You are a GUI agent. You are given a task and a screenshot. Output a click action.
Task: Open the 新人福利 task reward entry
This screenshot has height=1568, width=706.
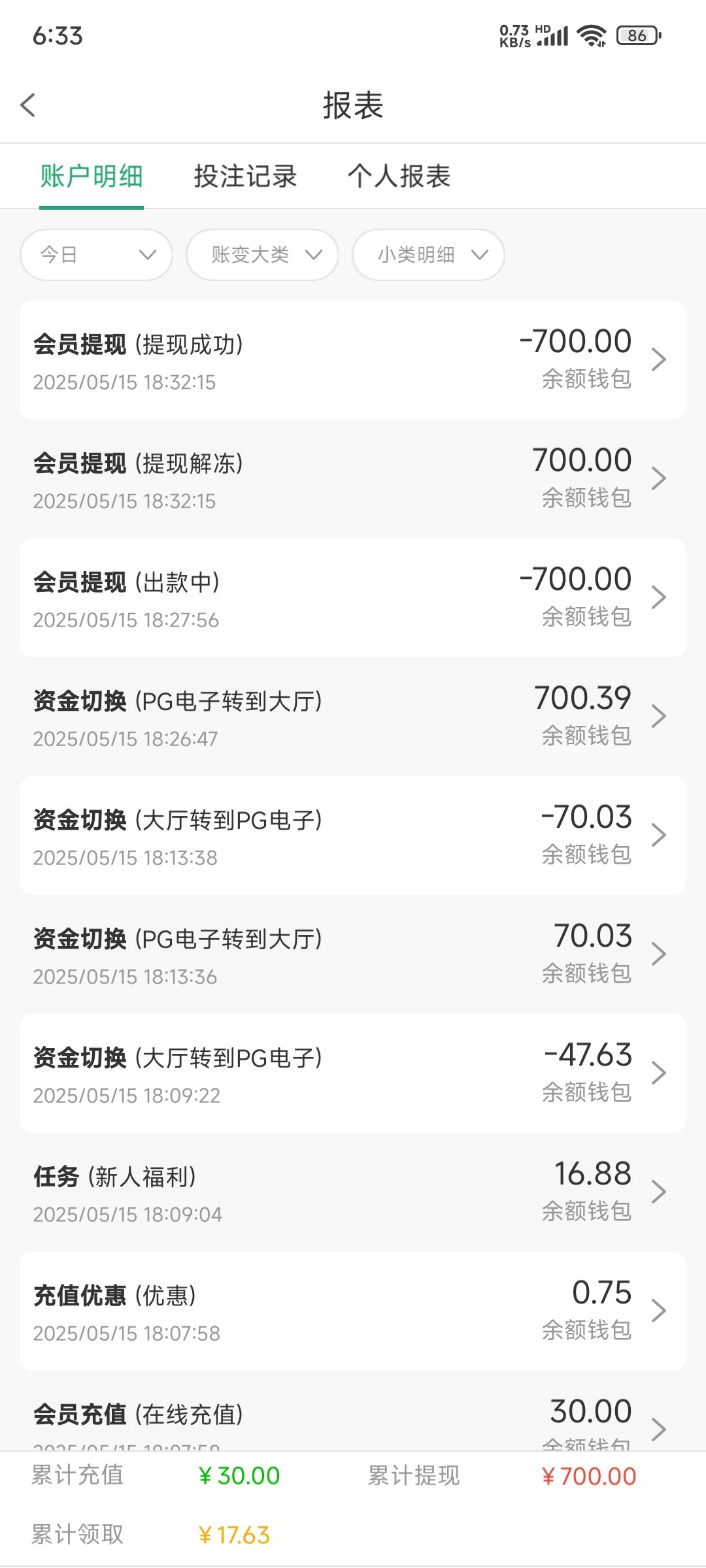[x=353, y=1192]
